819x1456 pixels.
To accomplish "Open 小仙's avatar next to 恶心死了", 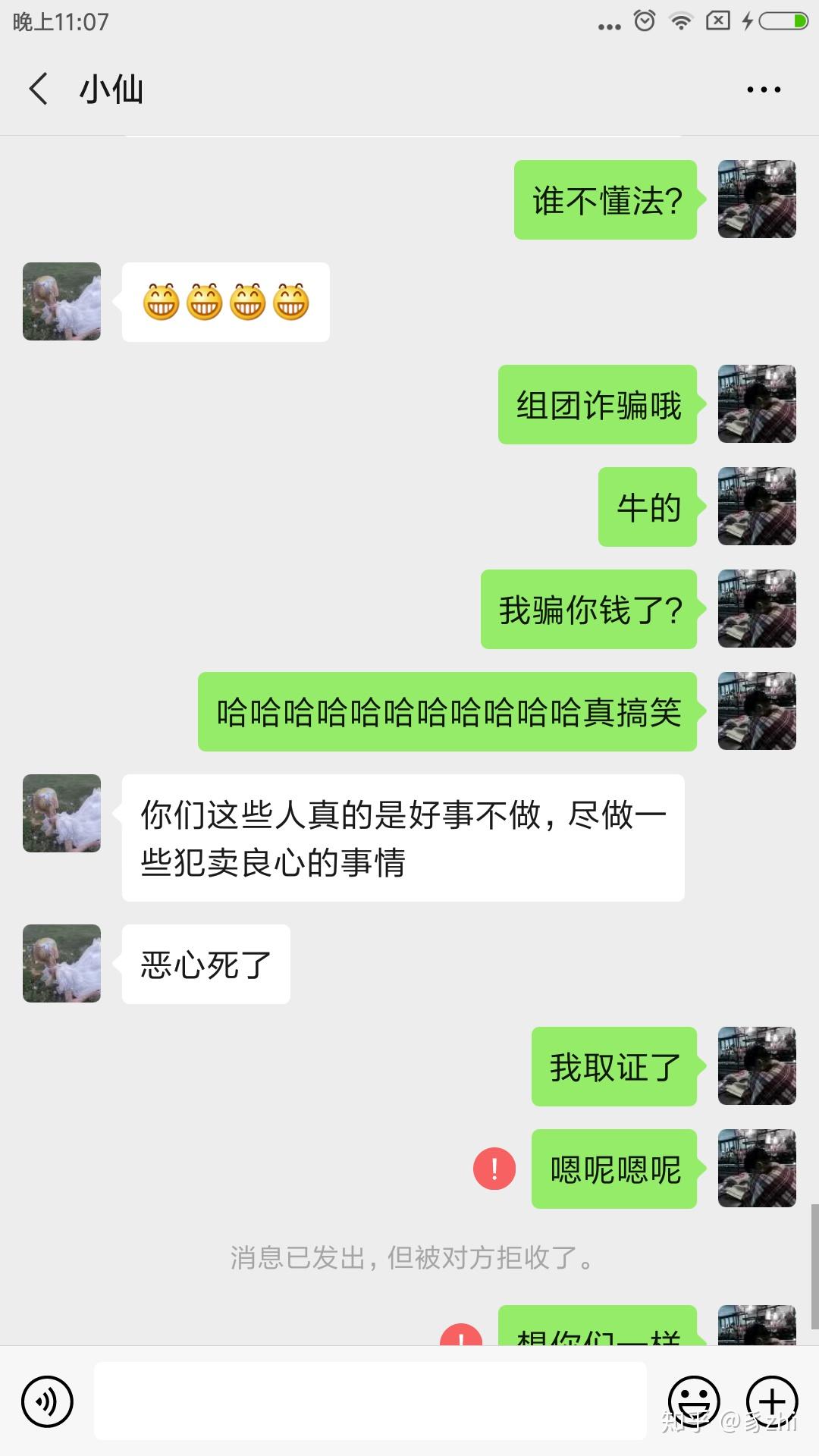I will coord(61,964).
